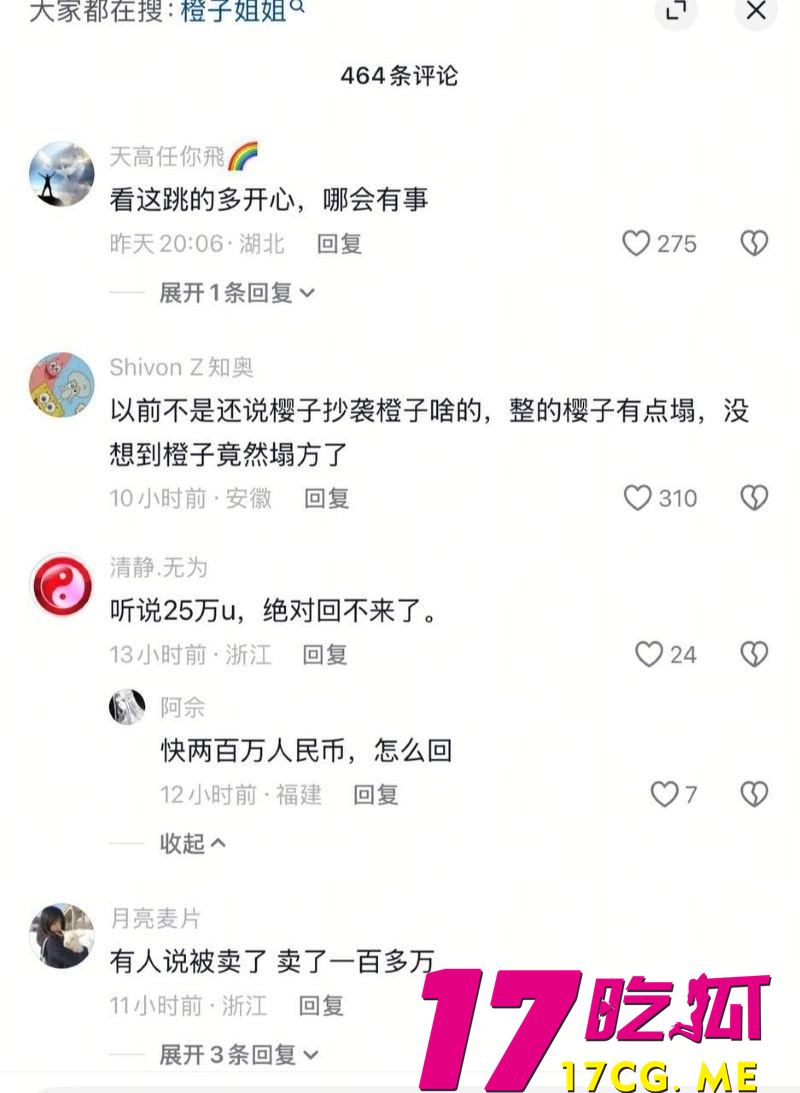Viewport: 800px width, 1093px height.
Task: Dislike Shivon Z知奥's comment
Action: click(x=754, y=498)
